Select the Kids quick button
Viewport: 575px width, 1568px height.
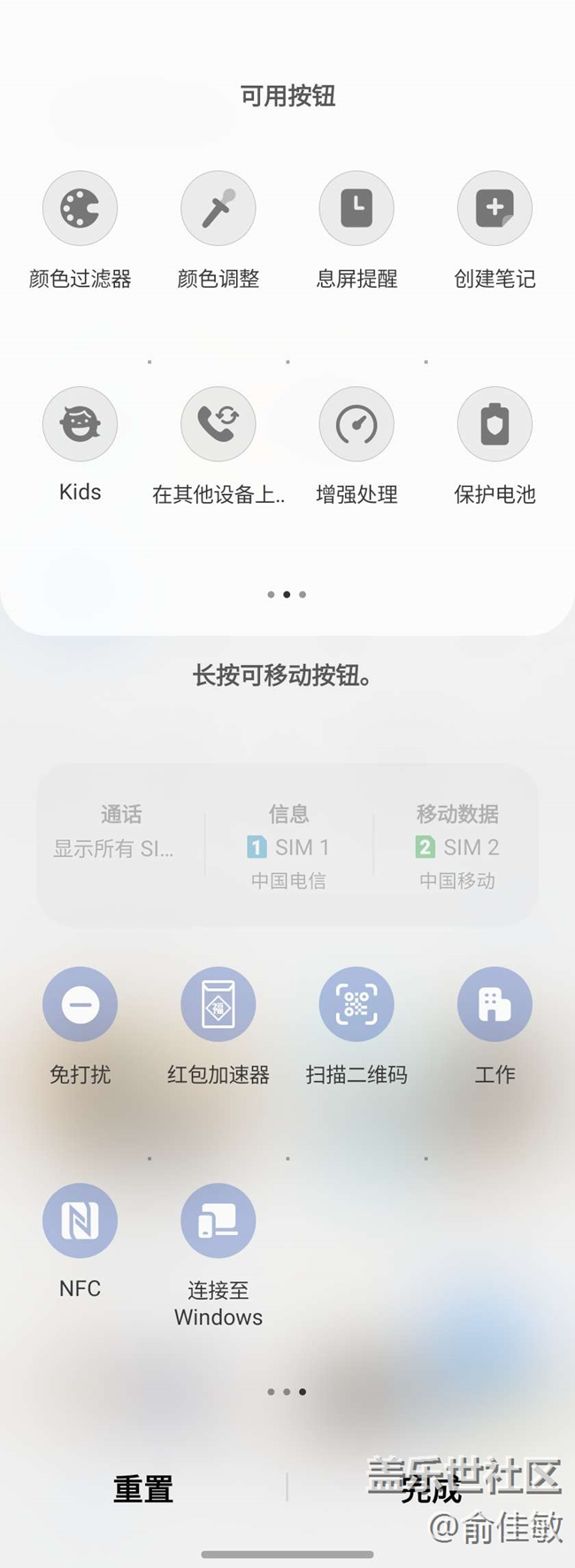(80, 424)
